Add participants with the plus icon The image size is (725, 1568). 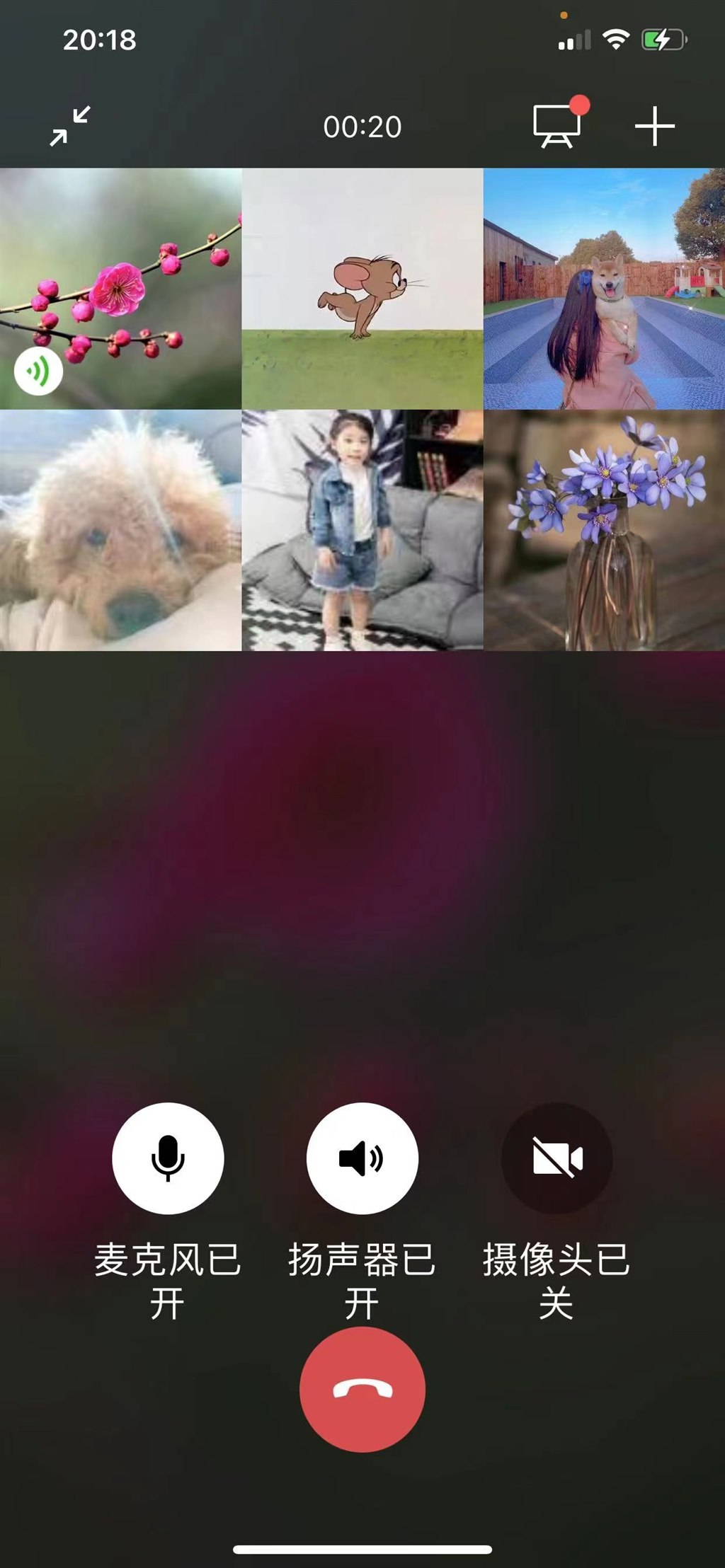point(654,126)
